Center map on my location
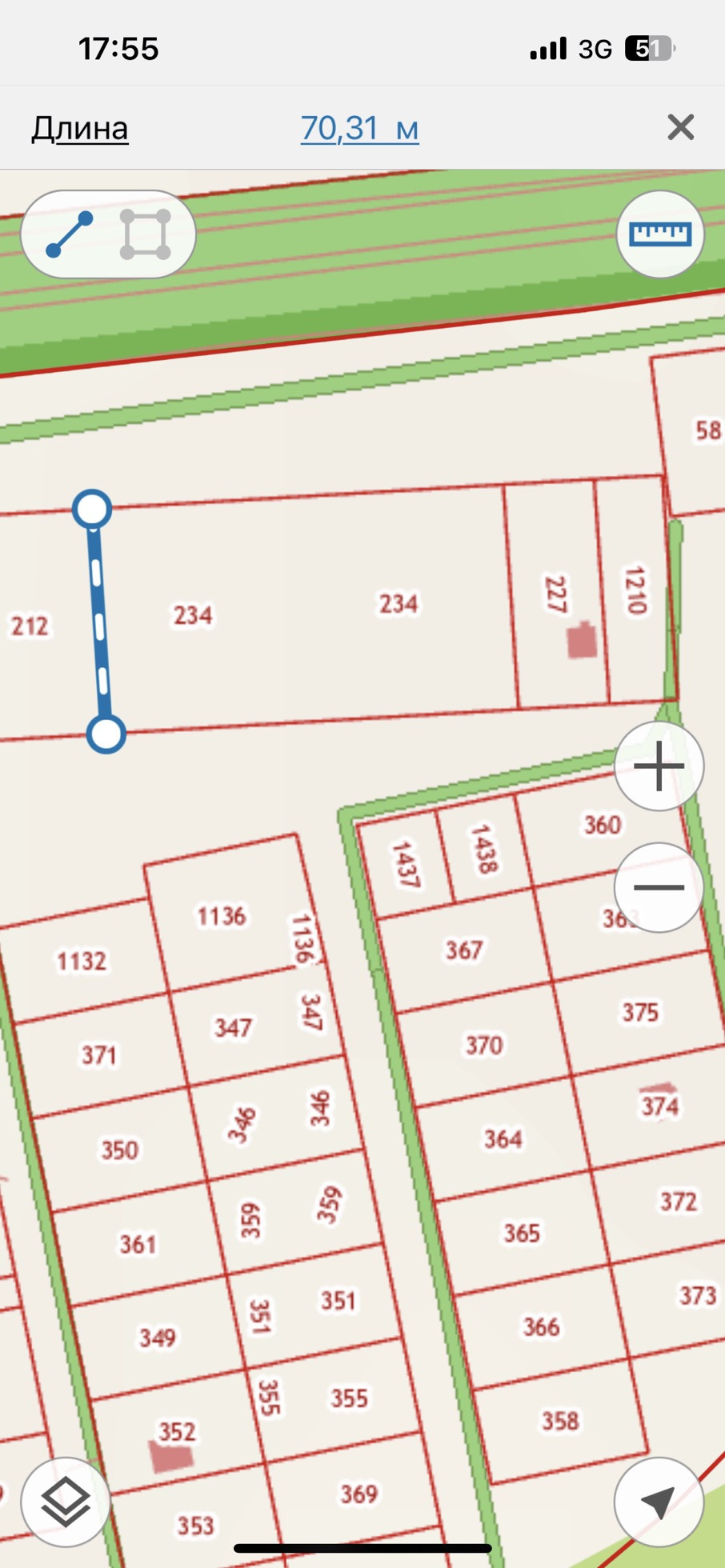The height and width of the screenshot is (1568, 725). (x=659, y=1502)
